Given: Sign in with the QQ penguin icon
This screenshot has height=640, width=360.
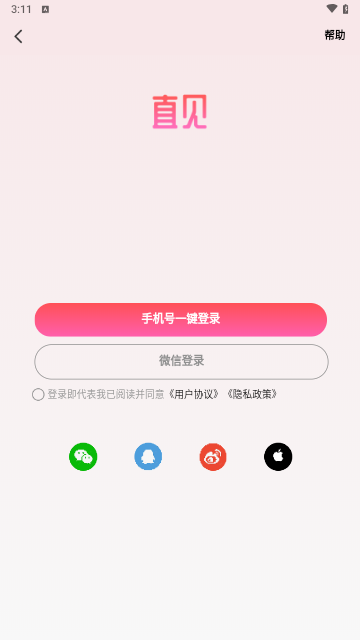Looking at the screenshot, I should click(x=148, y=457).
